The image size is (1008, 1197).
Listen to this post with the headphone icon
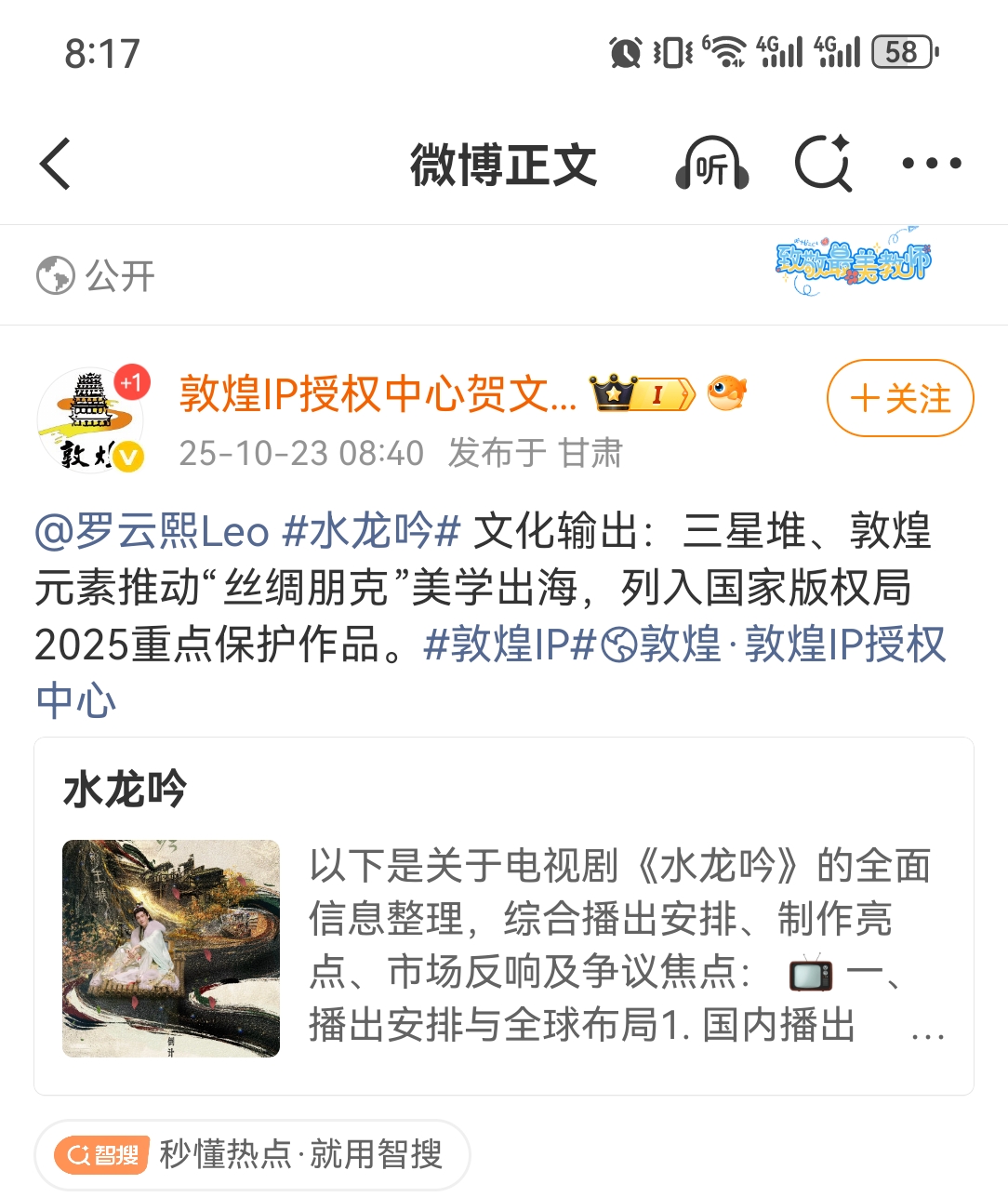(x=711, y=165)
